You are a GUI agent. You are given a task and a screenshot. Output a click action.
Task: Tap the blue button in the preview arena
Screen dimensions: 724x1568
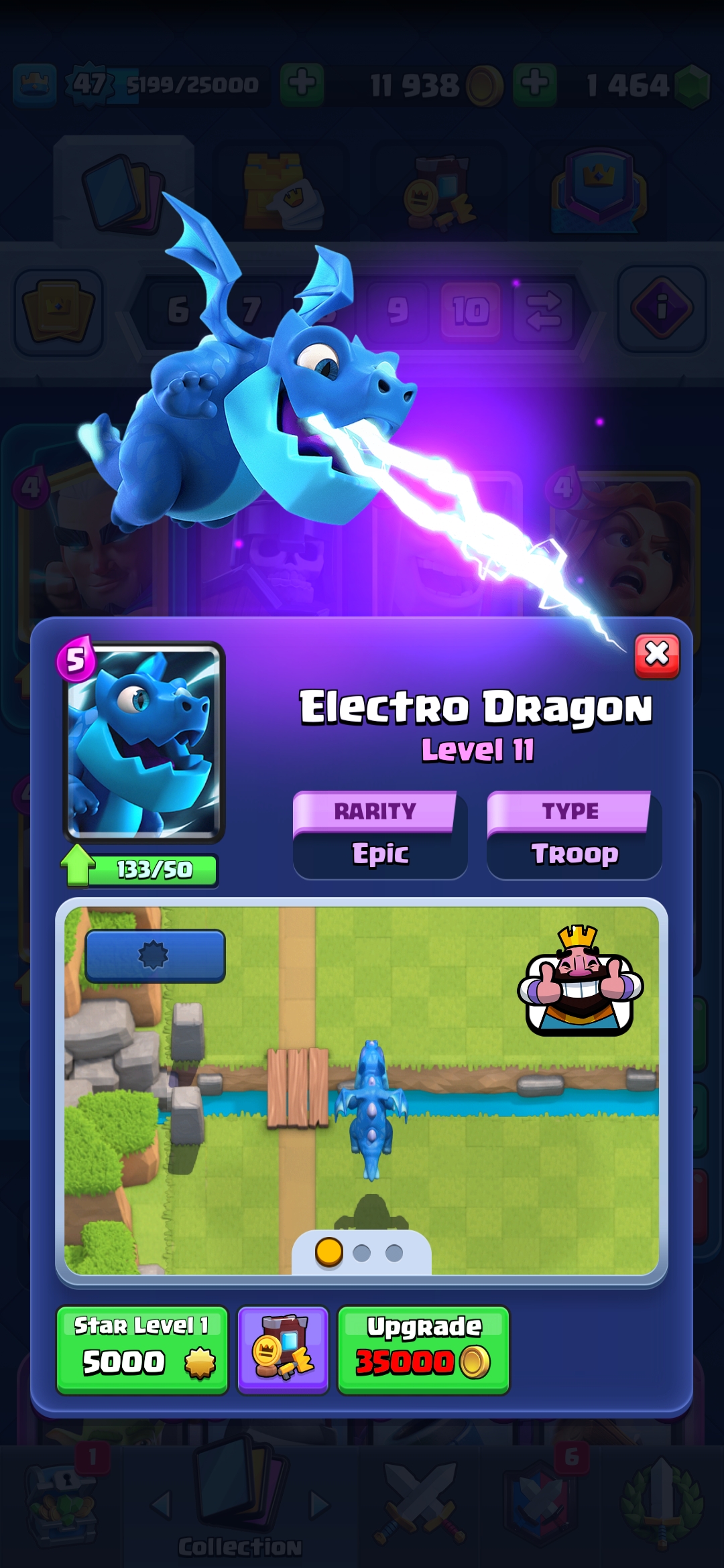pyautogui.click(x=155, y=956)
